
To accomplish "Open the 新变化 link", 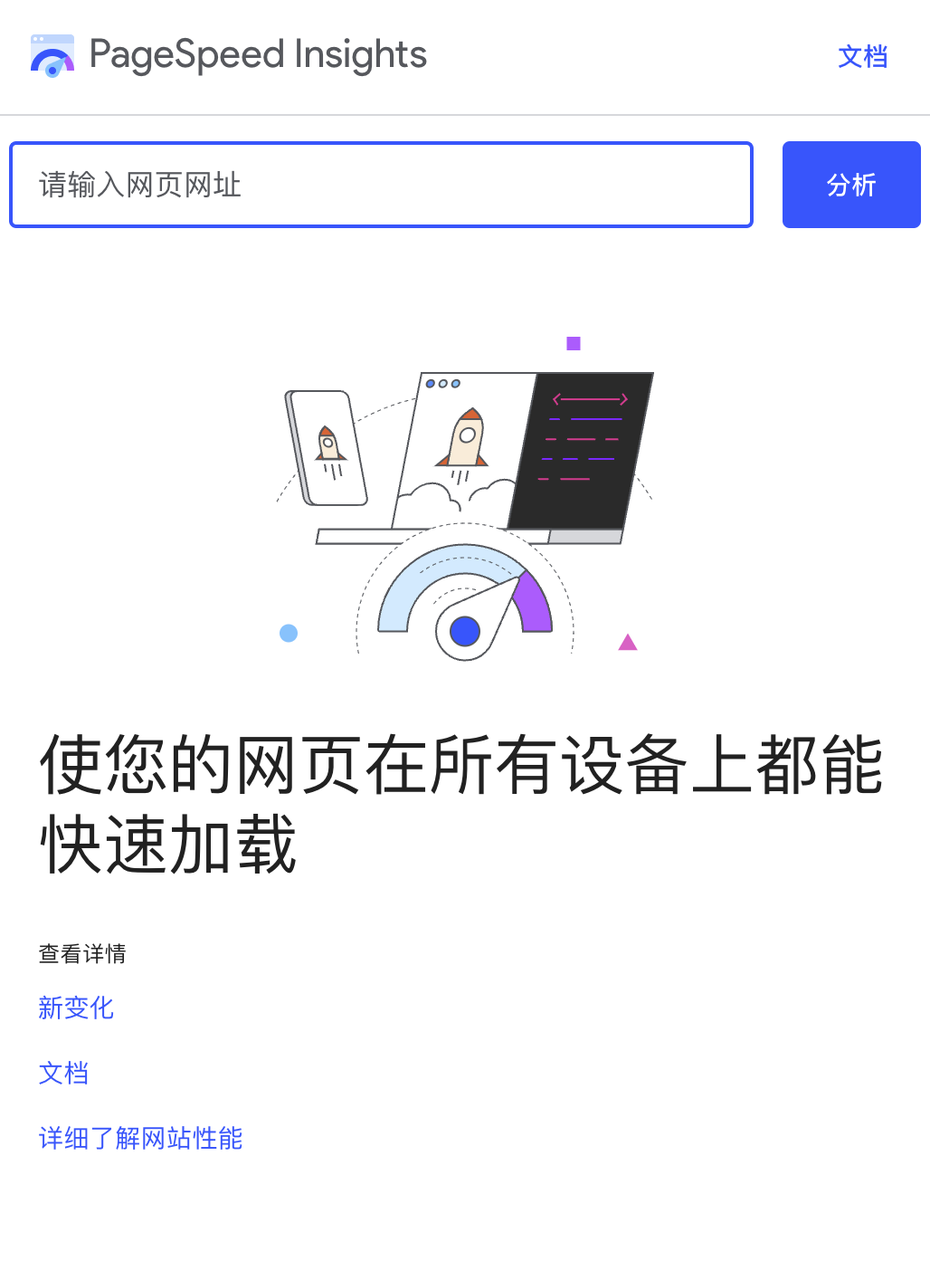I will (x=76, y=1008).
